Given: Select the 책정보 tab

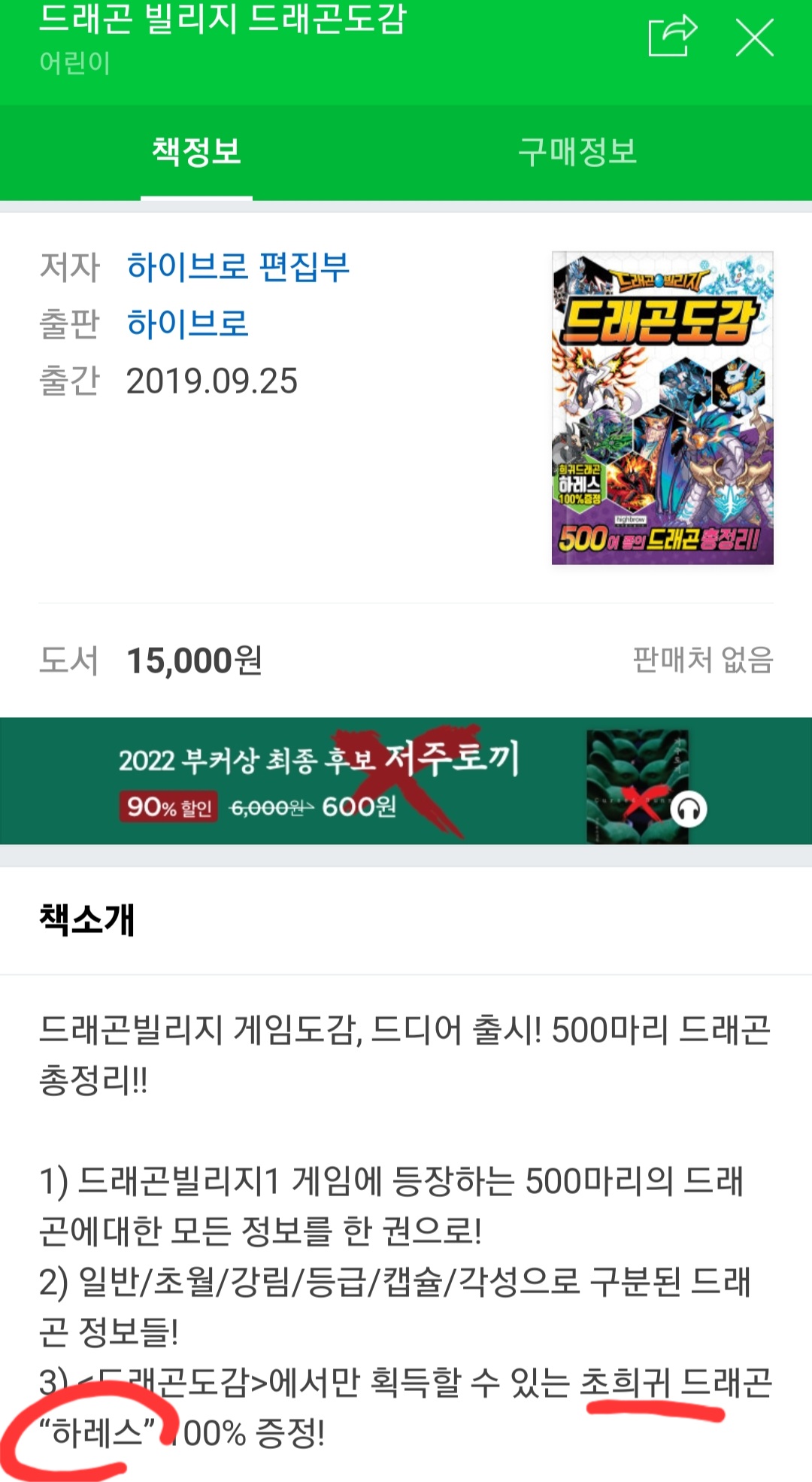Looking at the screenshot, I should (x=196, y=152).
